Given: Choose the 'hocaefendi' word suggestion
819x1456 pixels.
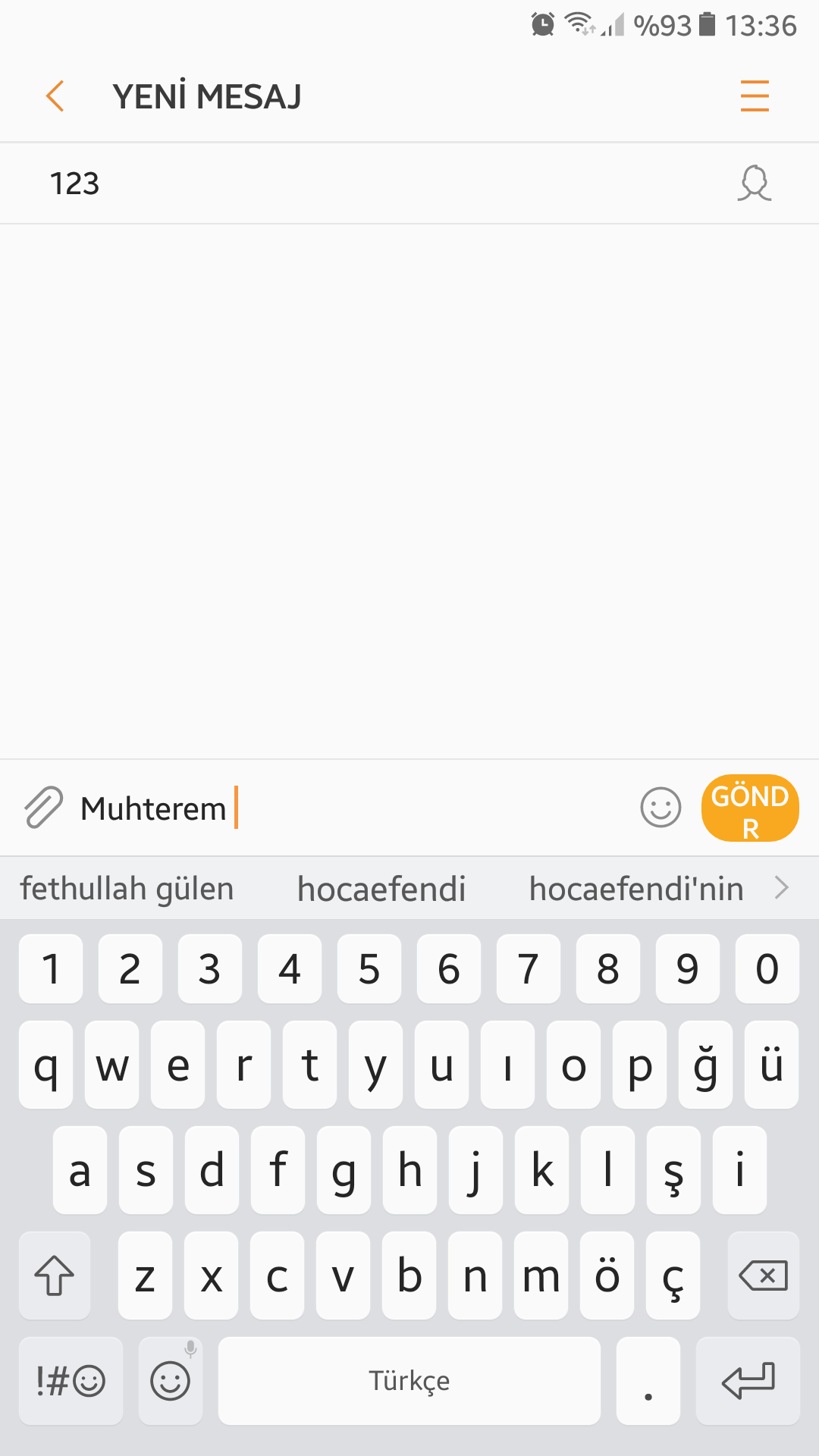Looking at the screenshot, I should point(381,889).
